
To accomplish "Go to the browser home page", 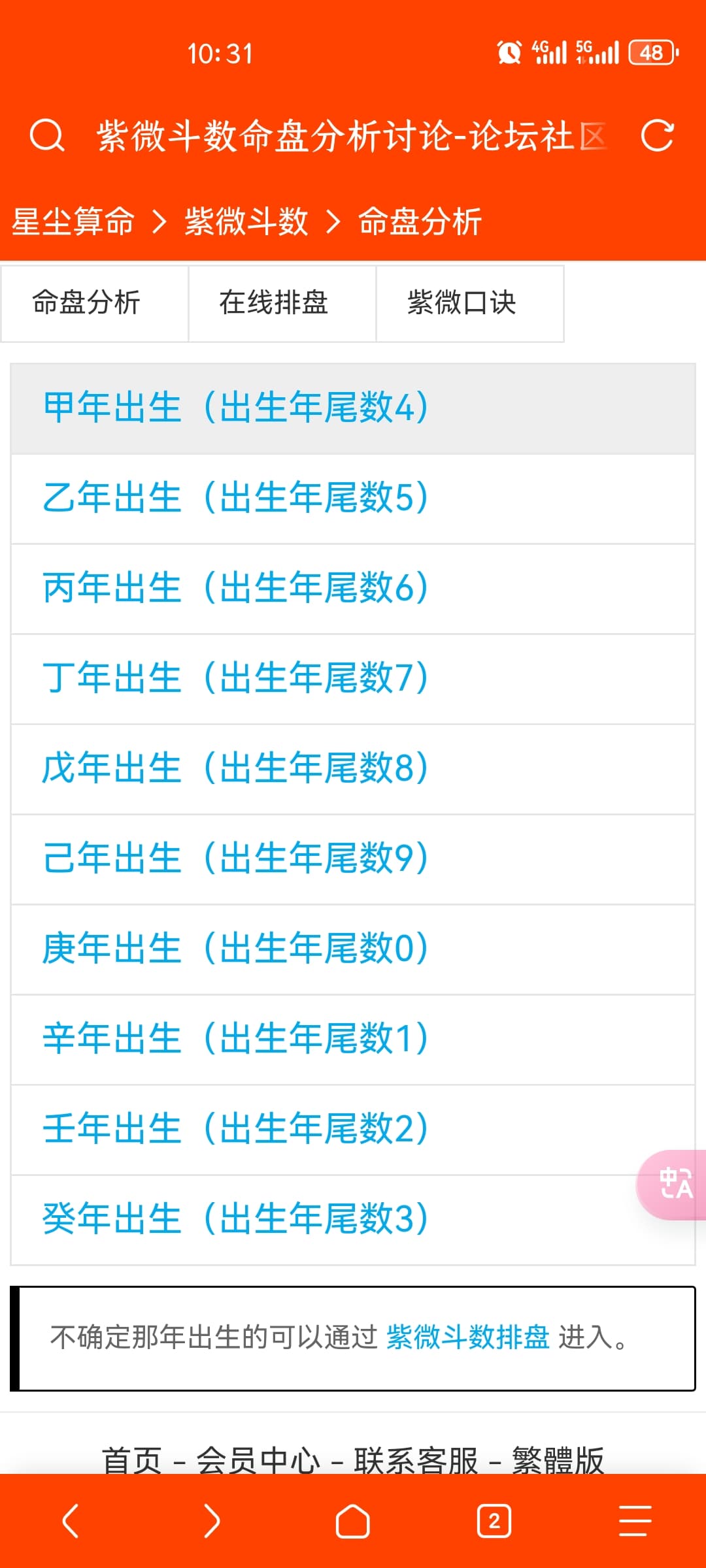I will click(353, 1521).
